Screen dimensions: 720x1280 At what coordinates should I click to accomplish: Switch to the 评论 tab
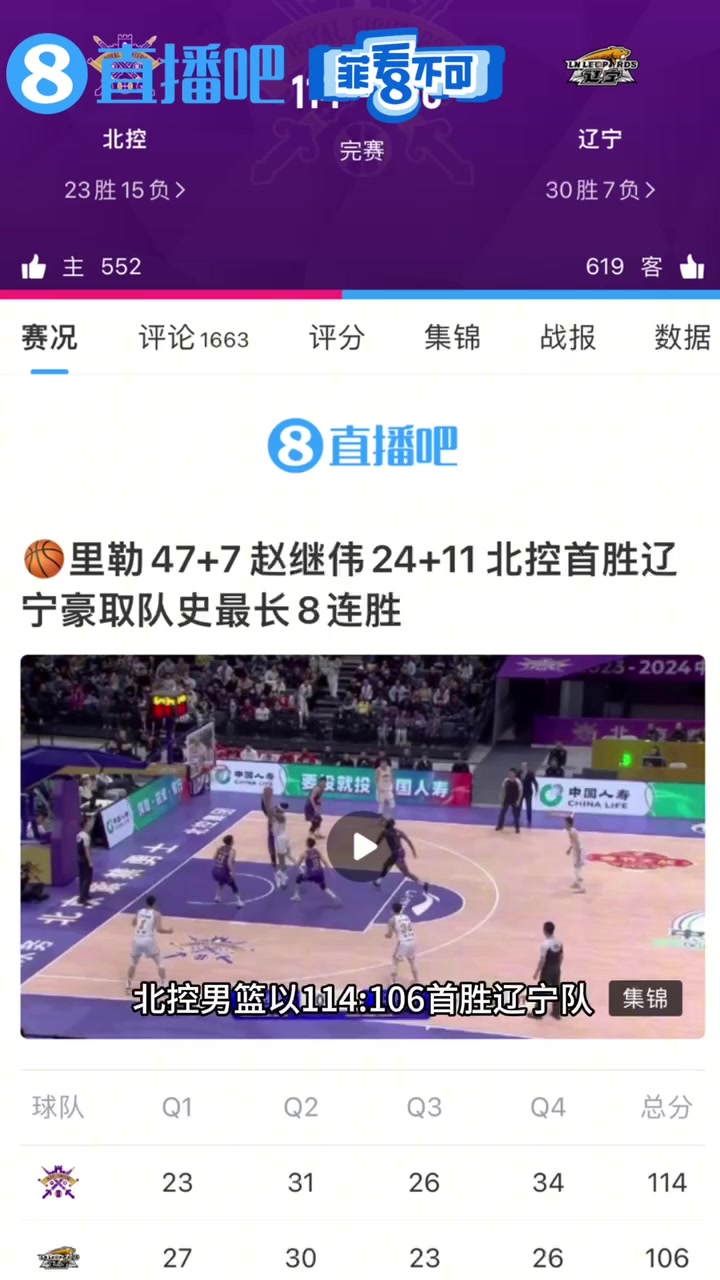pyautogui.click(x=193, y=338)
